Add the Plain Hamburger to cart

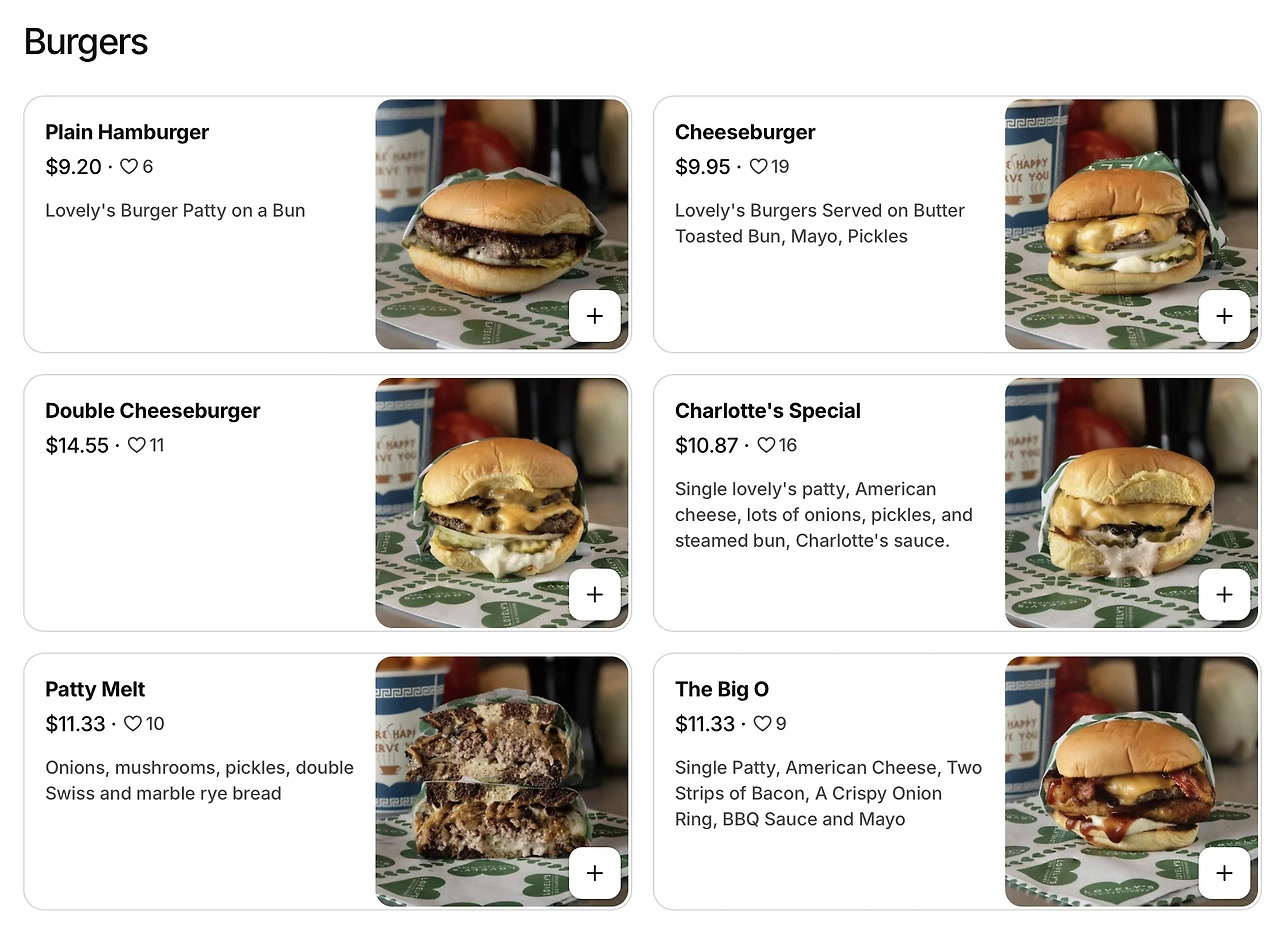tap(595, 316)
